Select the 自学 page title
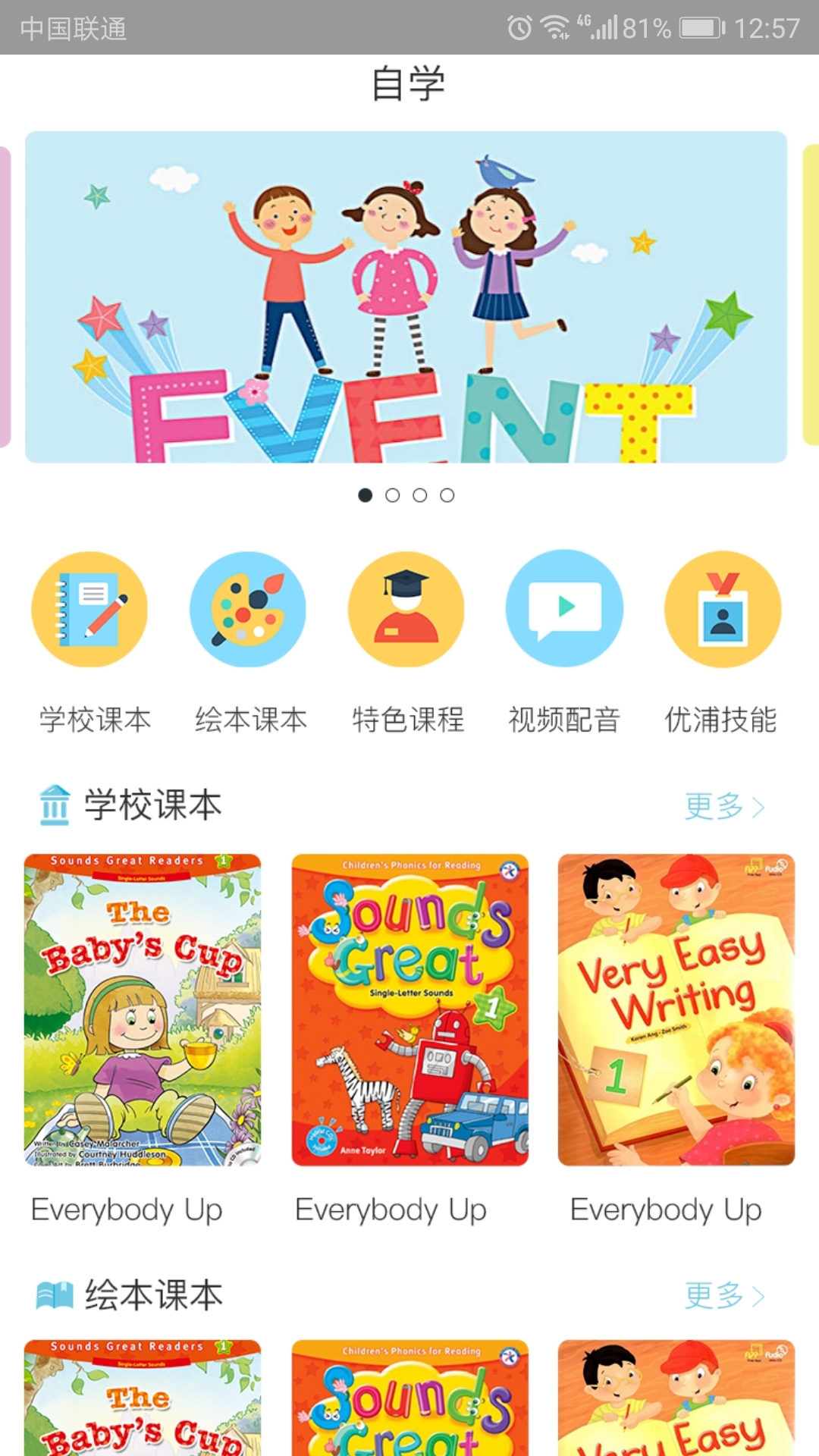 tap(409, 83)
